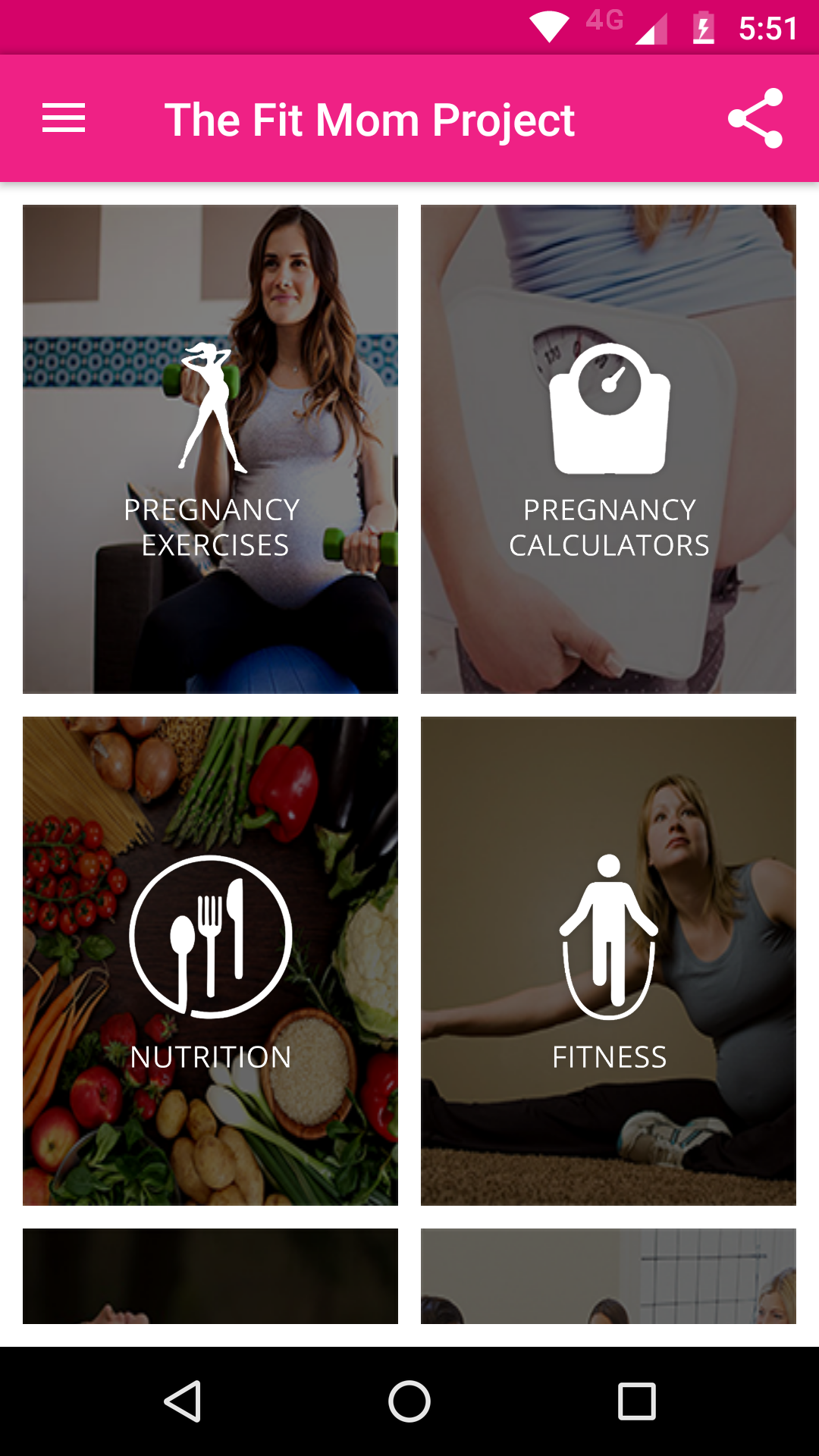Viewport: 819px width, 1456px height.
Task: Go to the Fitness tile
Action: click(608, 961)
